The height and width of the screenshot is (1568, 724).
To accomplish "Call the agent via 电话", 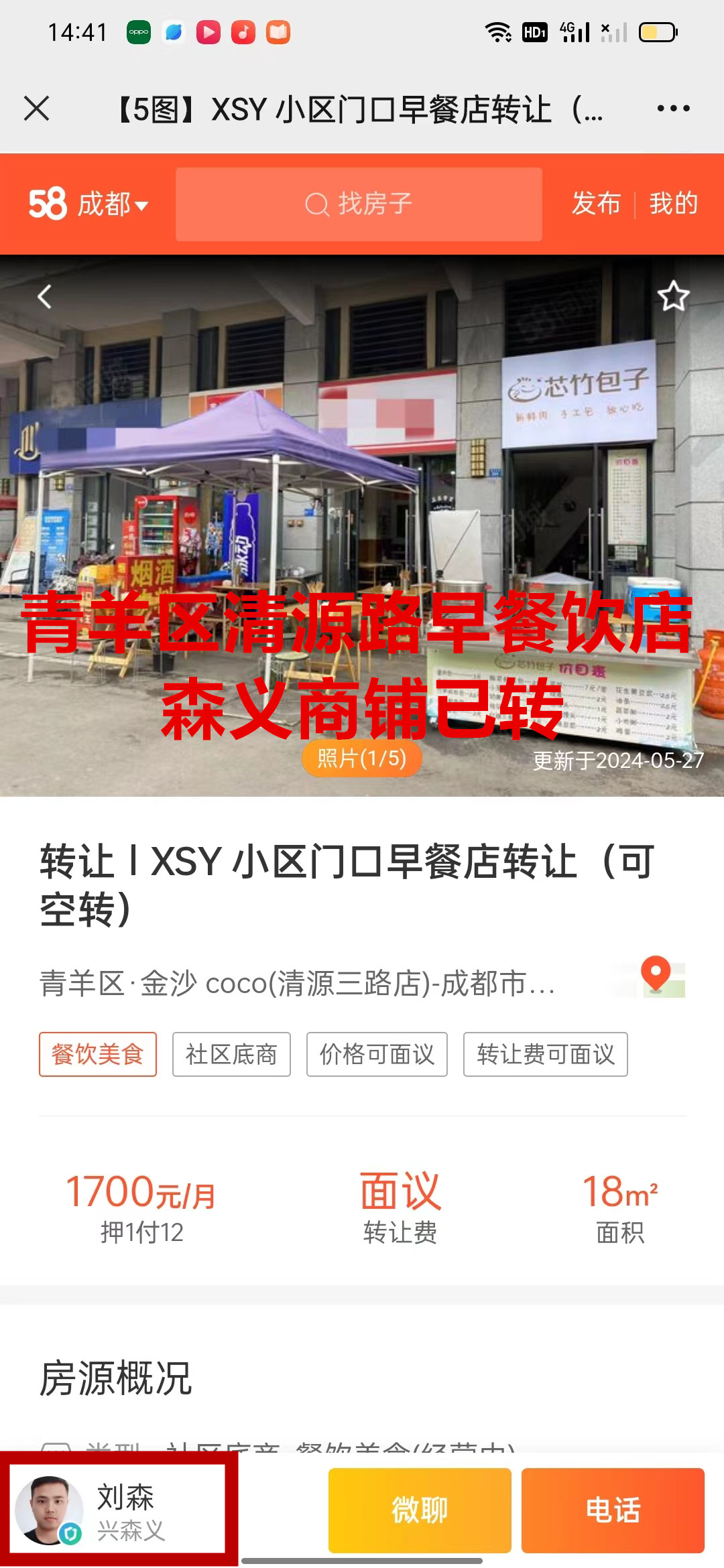I will [613, 1510].
